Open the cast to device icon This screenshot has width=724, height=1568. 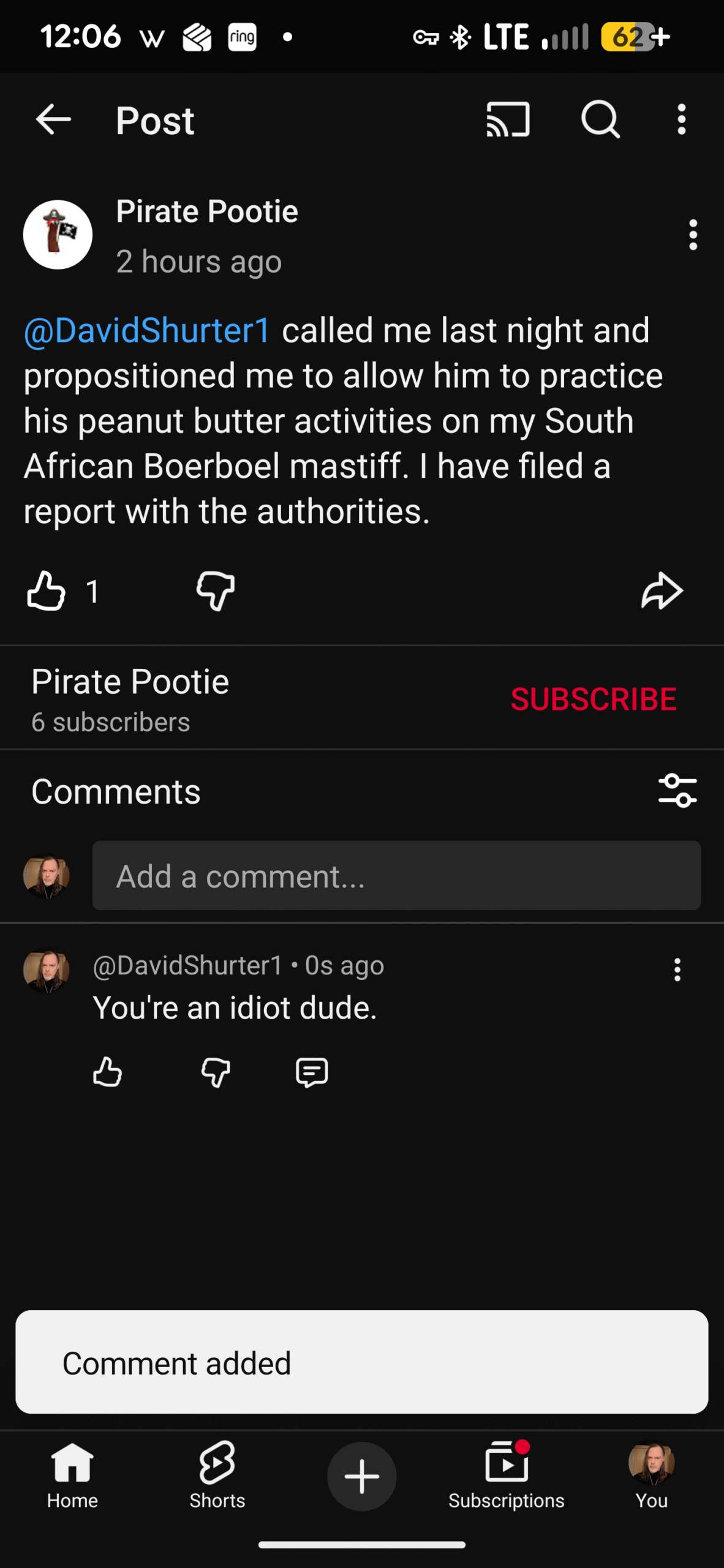(x=508, y=119)
